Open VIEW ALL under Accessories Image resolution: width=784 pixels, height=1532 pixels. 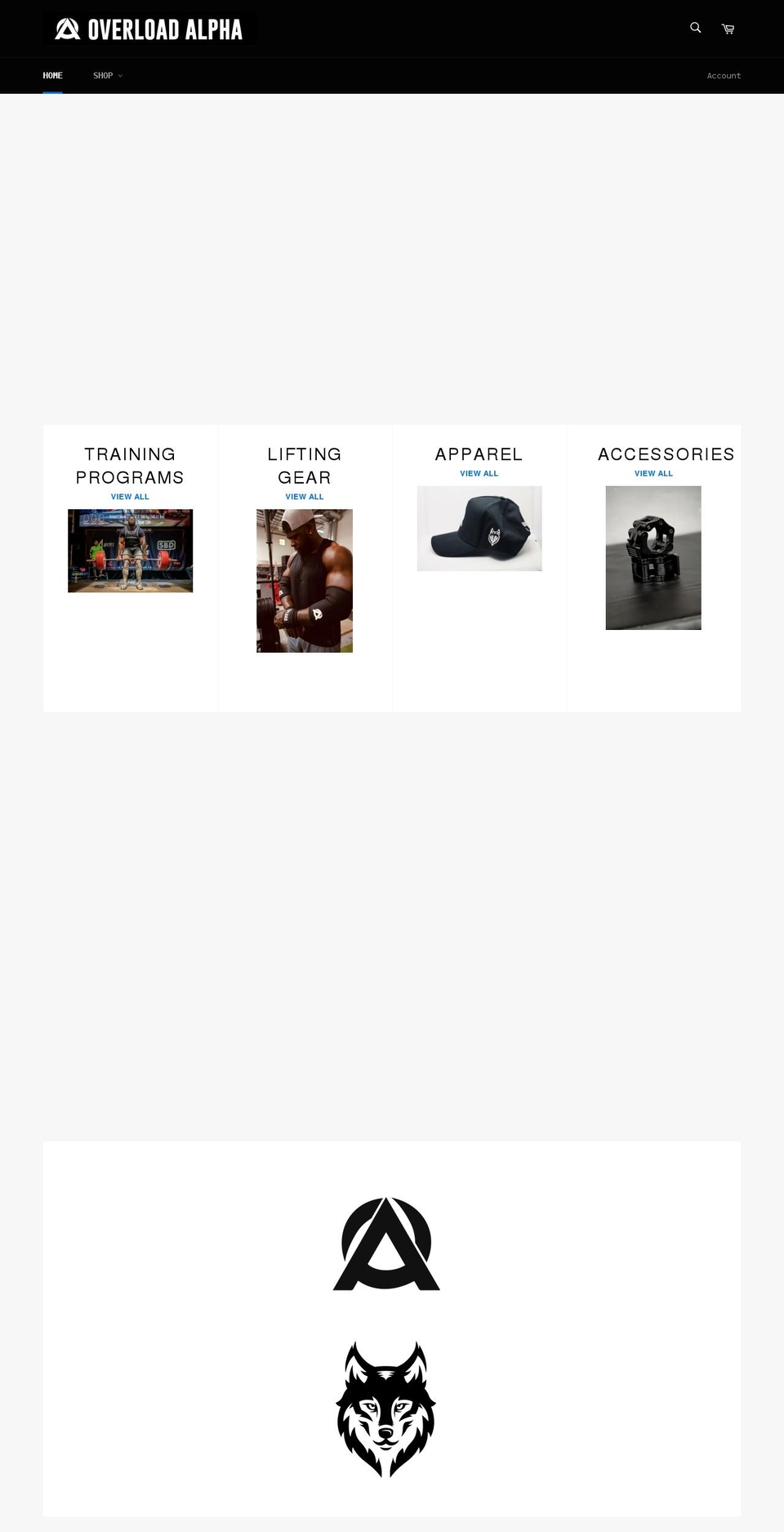coord(653,473)
